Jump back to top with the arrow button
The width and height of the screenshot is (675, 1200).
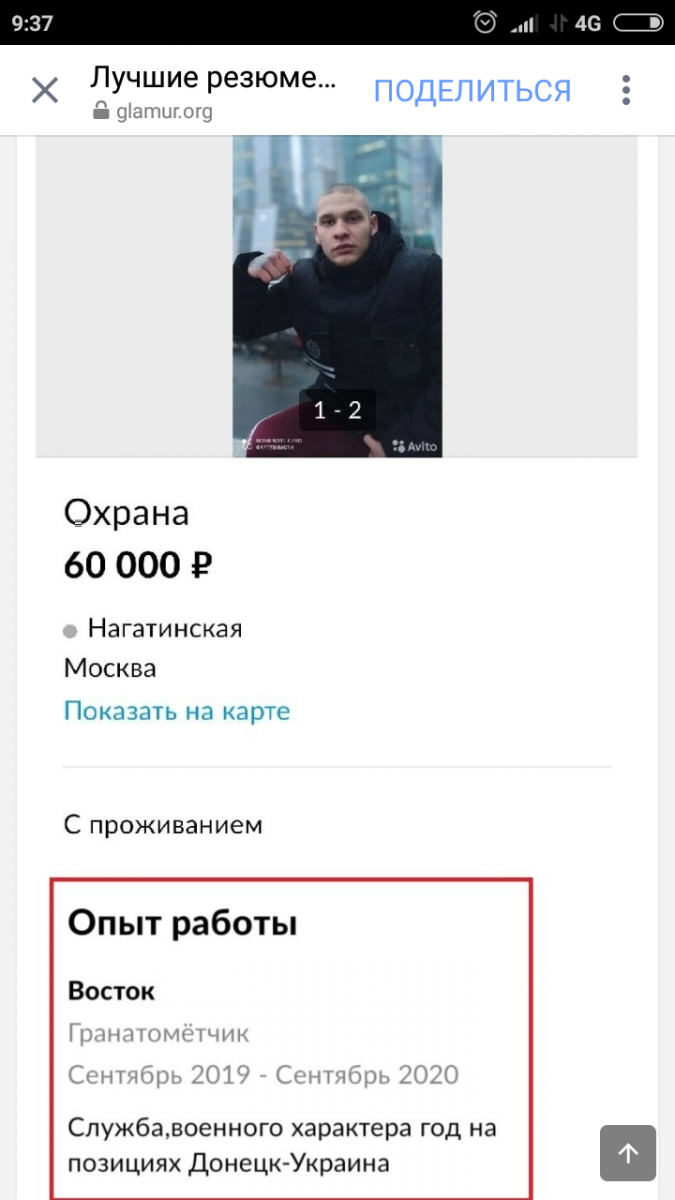coord(628,1153)
